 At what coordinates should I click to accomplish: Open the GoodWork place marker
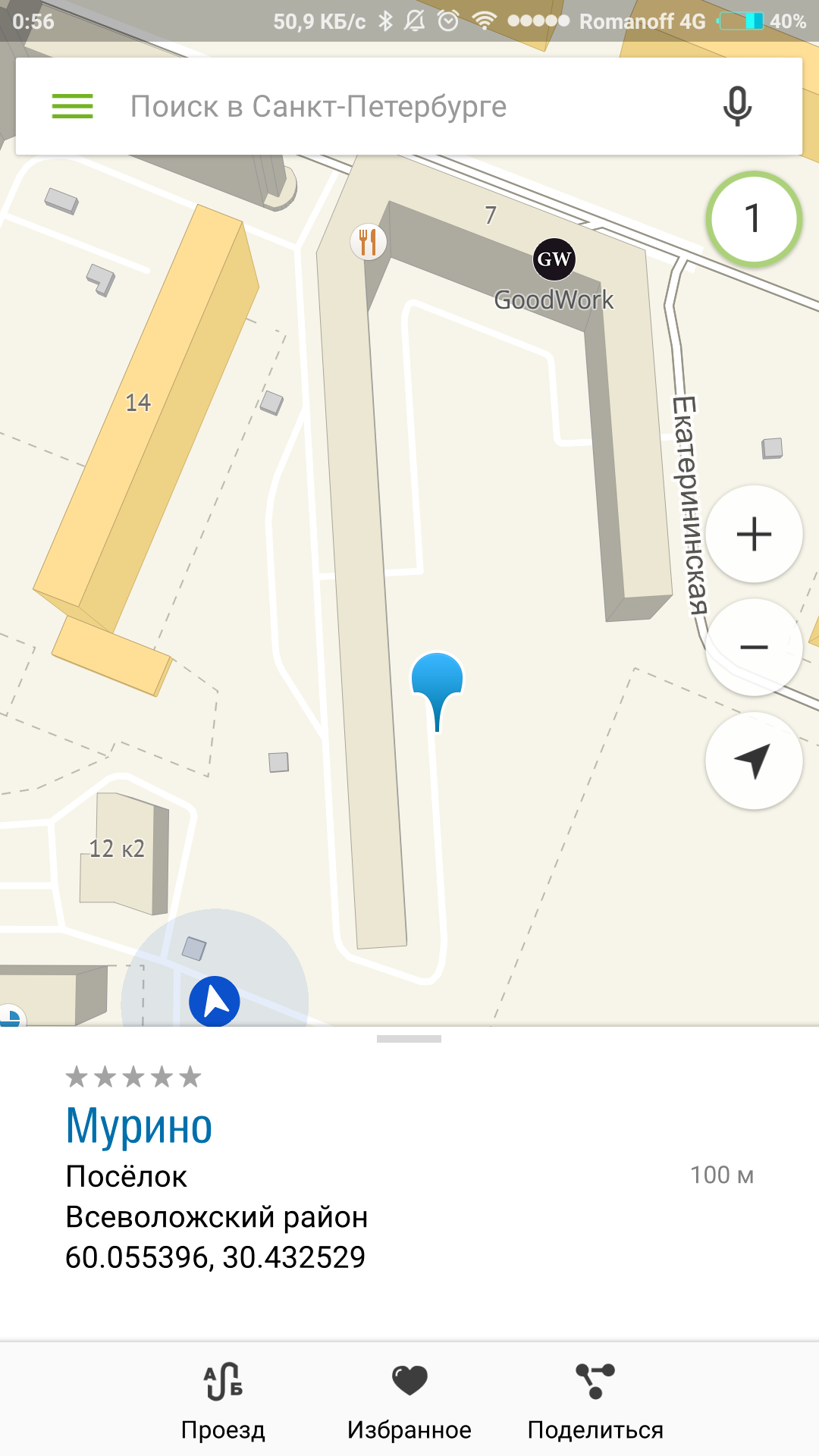tap(554, 259)
